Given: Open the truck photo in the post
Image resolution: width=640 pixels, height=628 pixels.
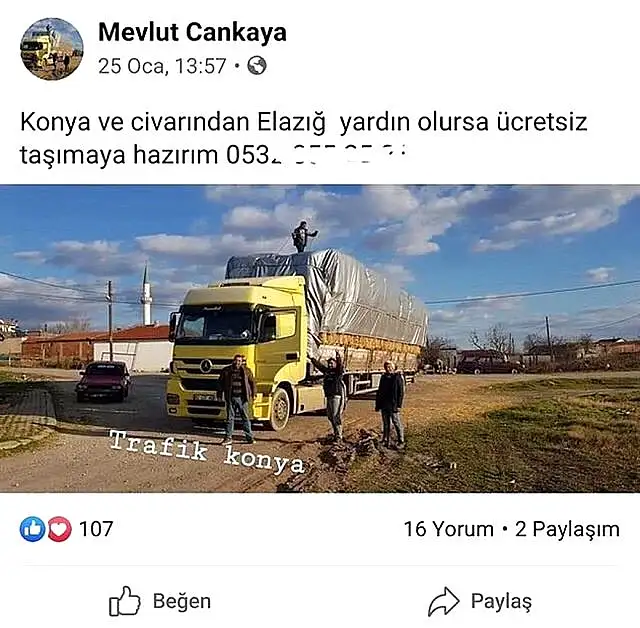Looking at the screenshot, I should [320, 338].
